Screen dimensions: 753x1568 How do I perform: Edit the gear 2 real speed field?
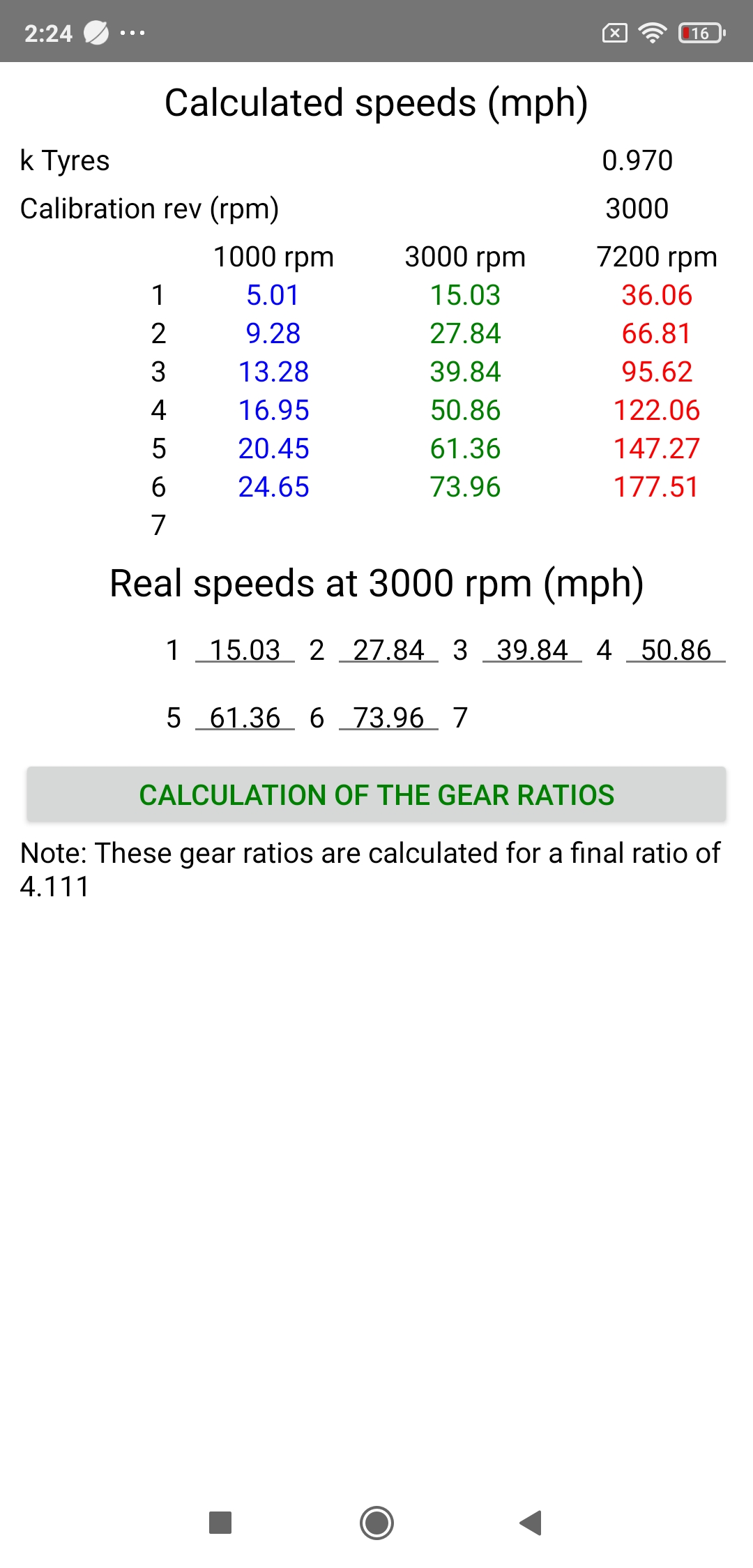[x=388, y=650]
